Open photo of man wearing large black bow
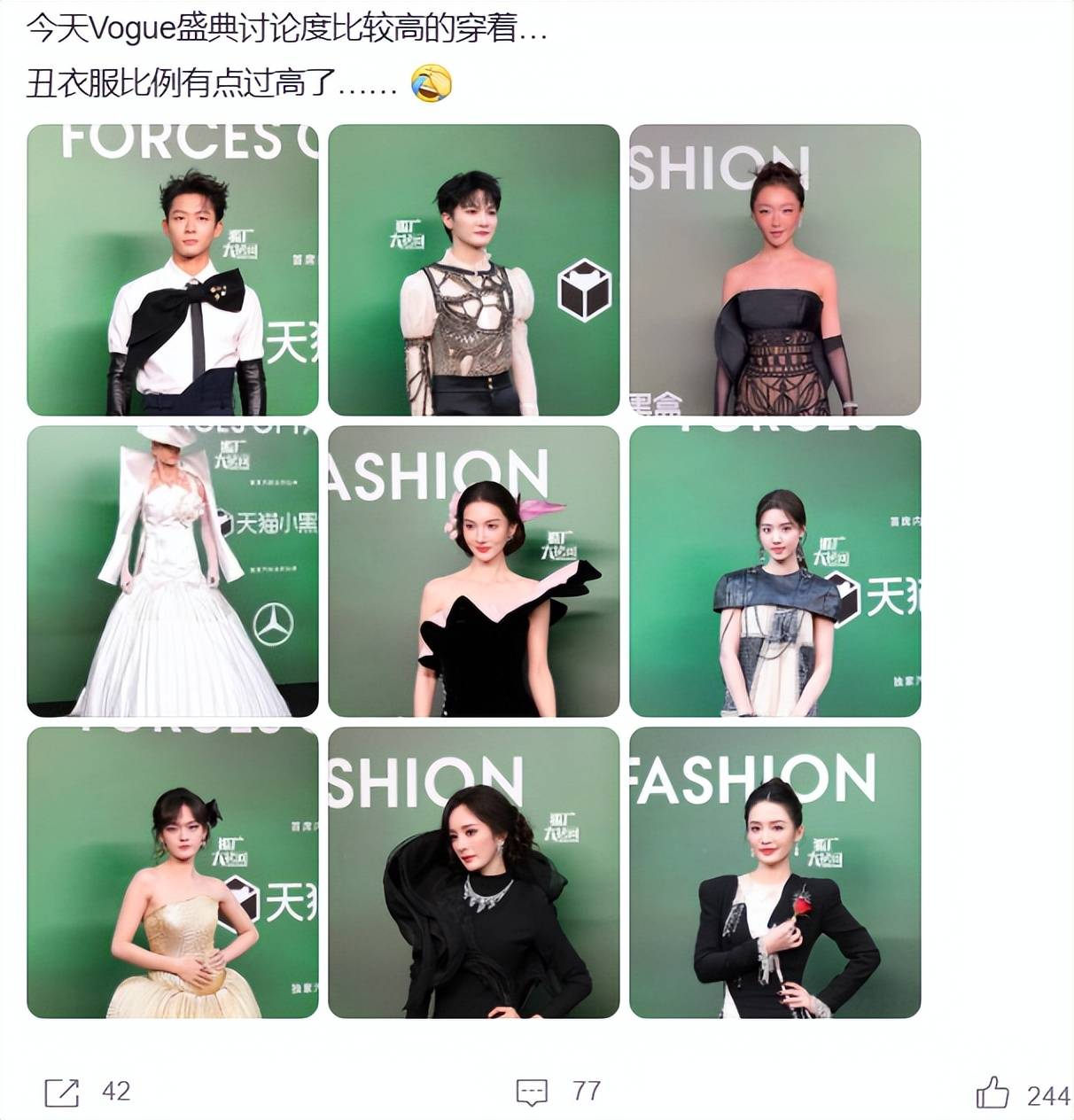Screen dimensions: 1074x1120 click(x=173, y=270)
